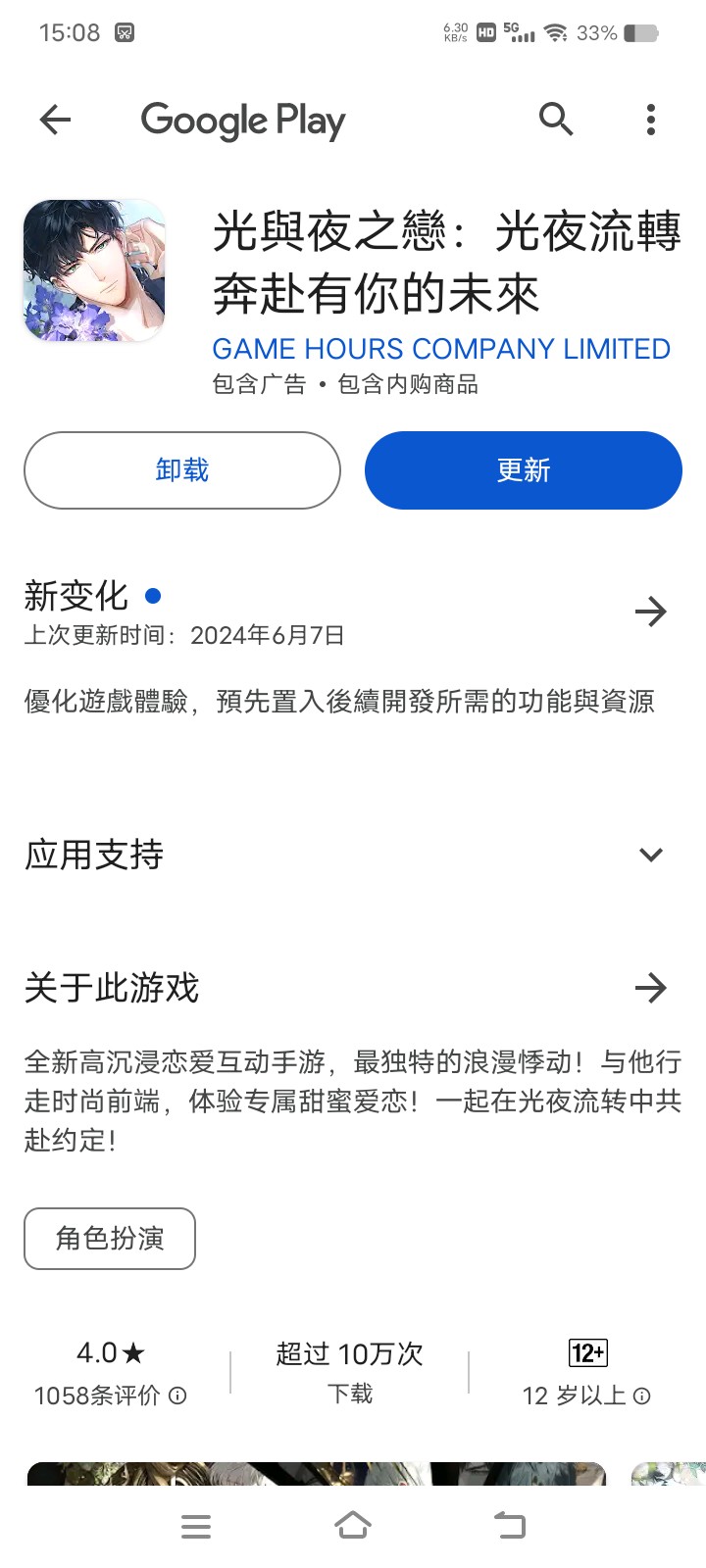Open the search icon in Google Play
This screenshot has height=1568, width=706.
[x=556, y=120]
